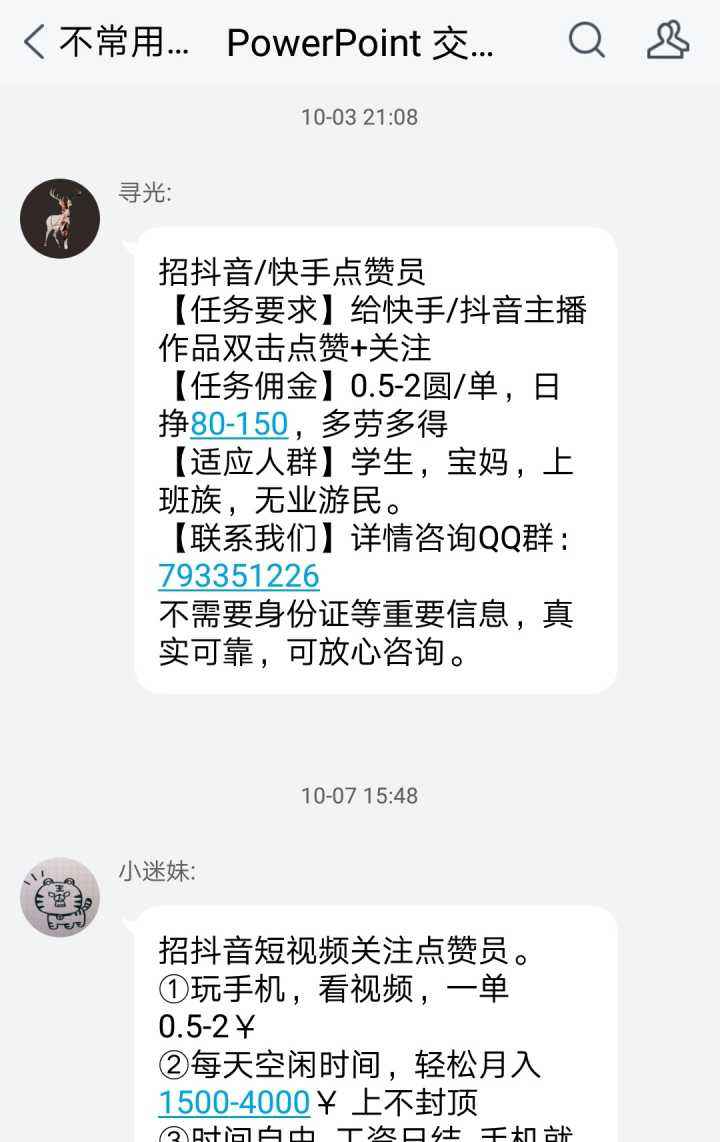Tap 寻光's 招抖音/快手点赞员 message bubble

coord(370,460)
